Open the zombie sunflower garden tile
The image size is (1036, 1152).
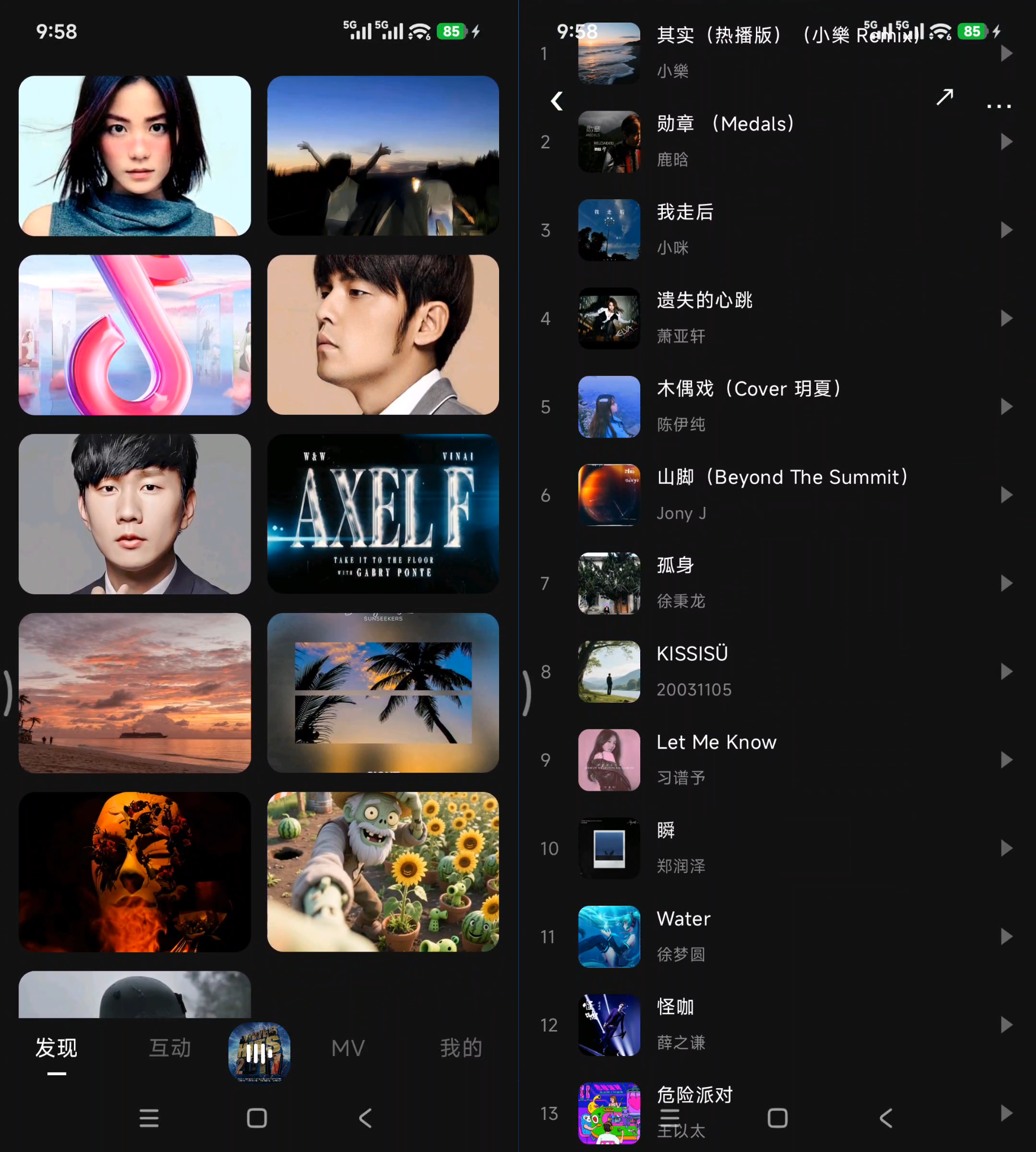pos(383,872)
